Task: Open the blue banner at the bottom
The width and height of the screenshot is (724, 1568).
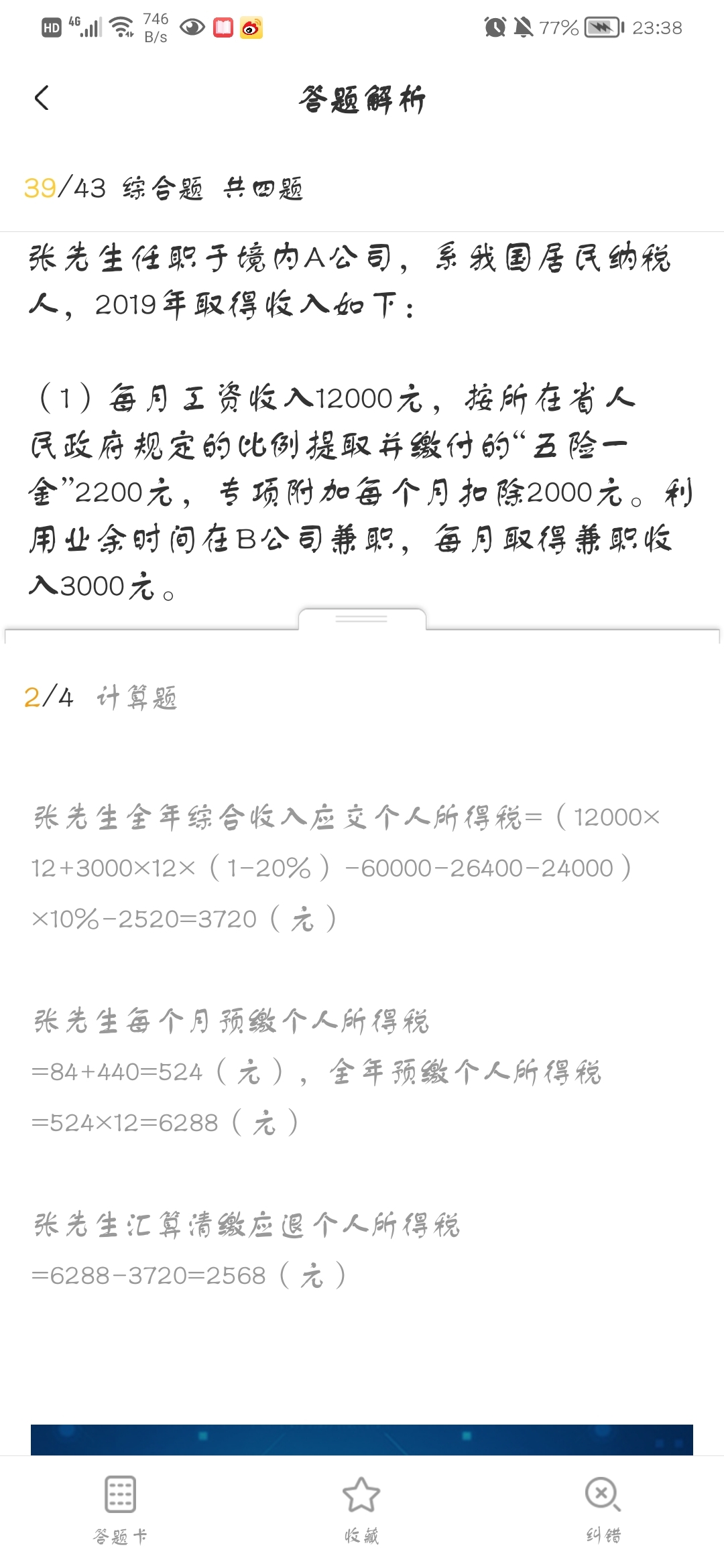Action: tap(362, 1439)
